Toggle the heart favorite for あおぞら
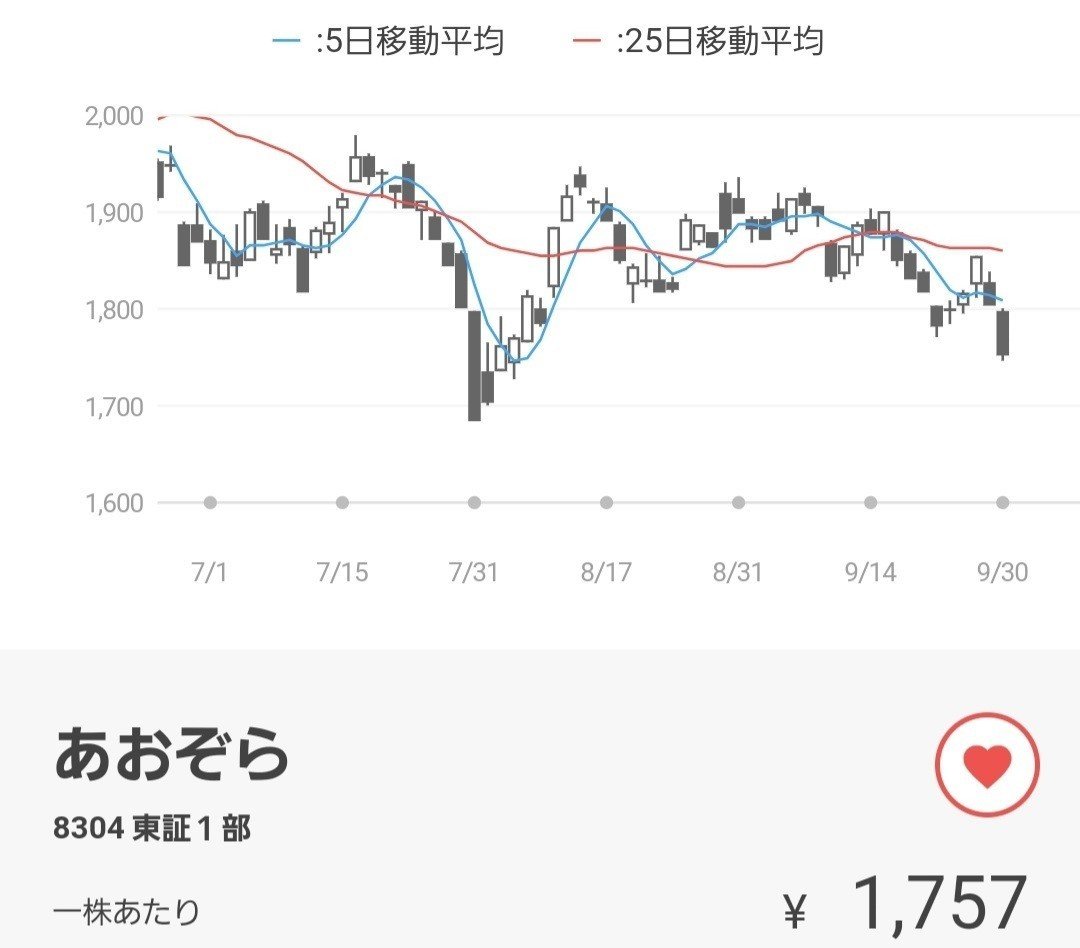 tap(987, 765)
